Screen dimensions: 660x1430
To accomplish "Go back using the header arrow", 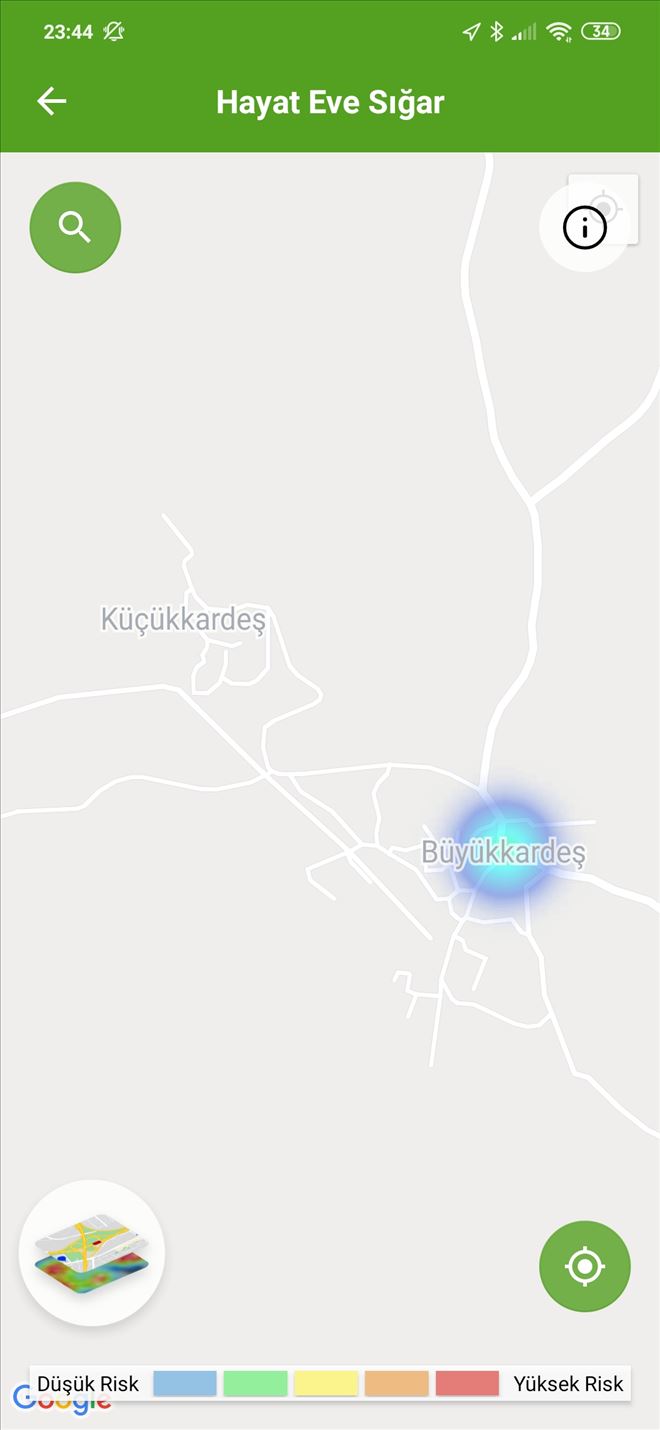I will pos(51,101).
